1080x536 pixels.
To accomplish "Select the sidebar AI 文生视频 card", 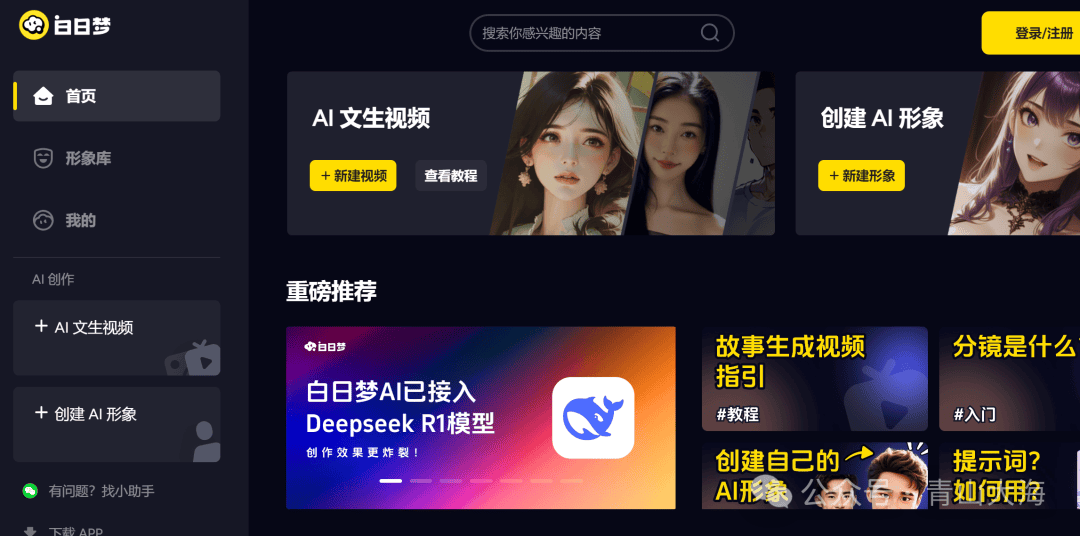I will point(116,338).
